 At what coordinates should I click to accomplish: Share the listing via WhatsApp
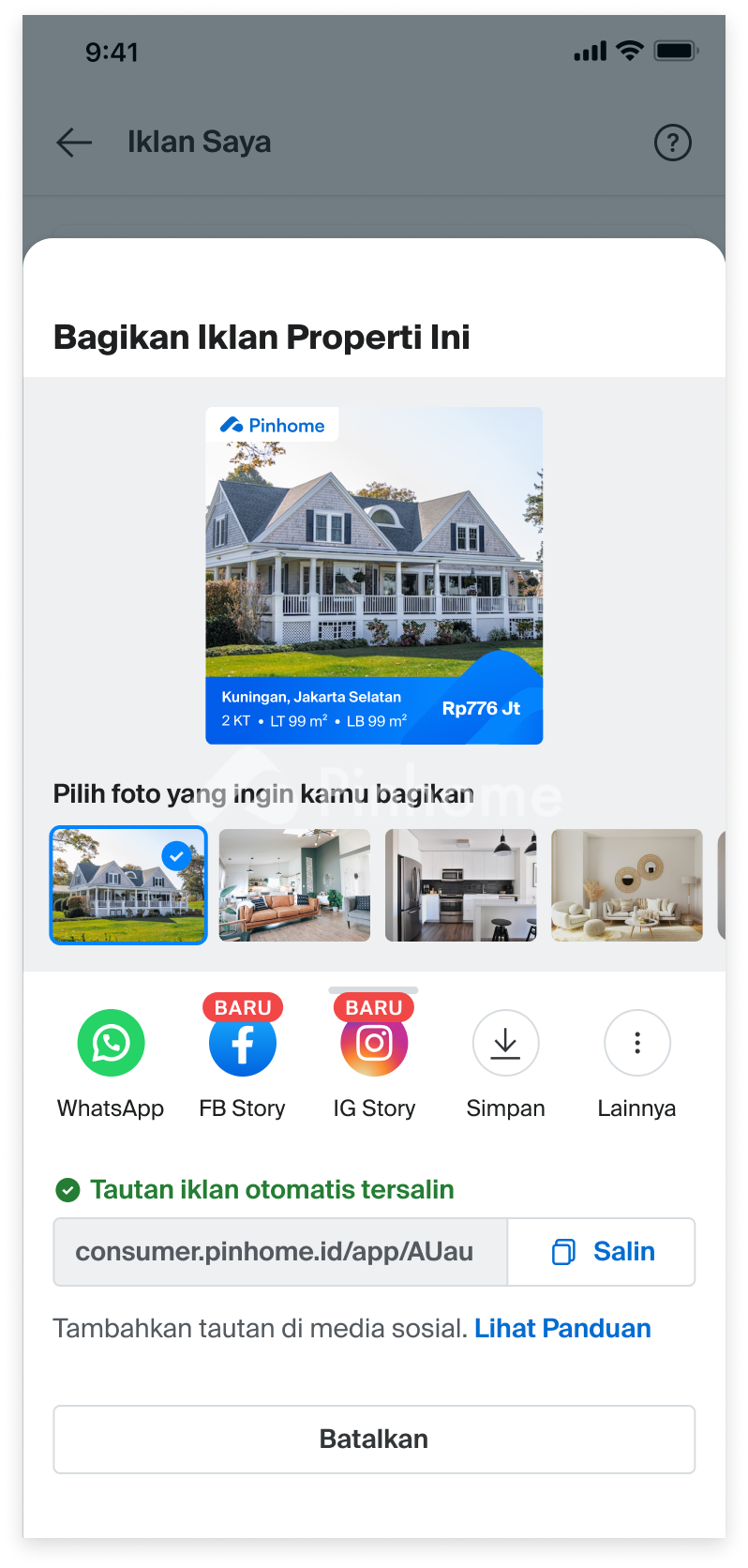point(112,1044)
